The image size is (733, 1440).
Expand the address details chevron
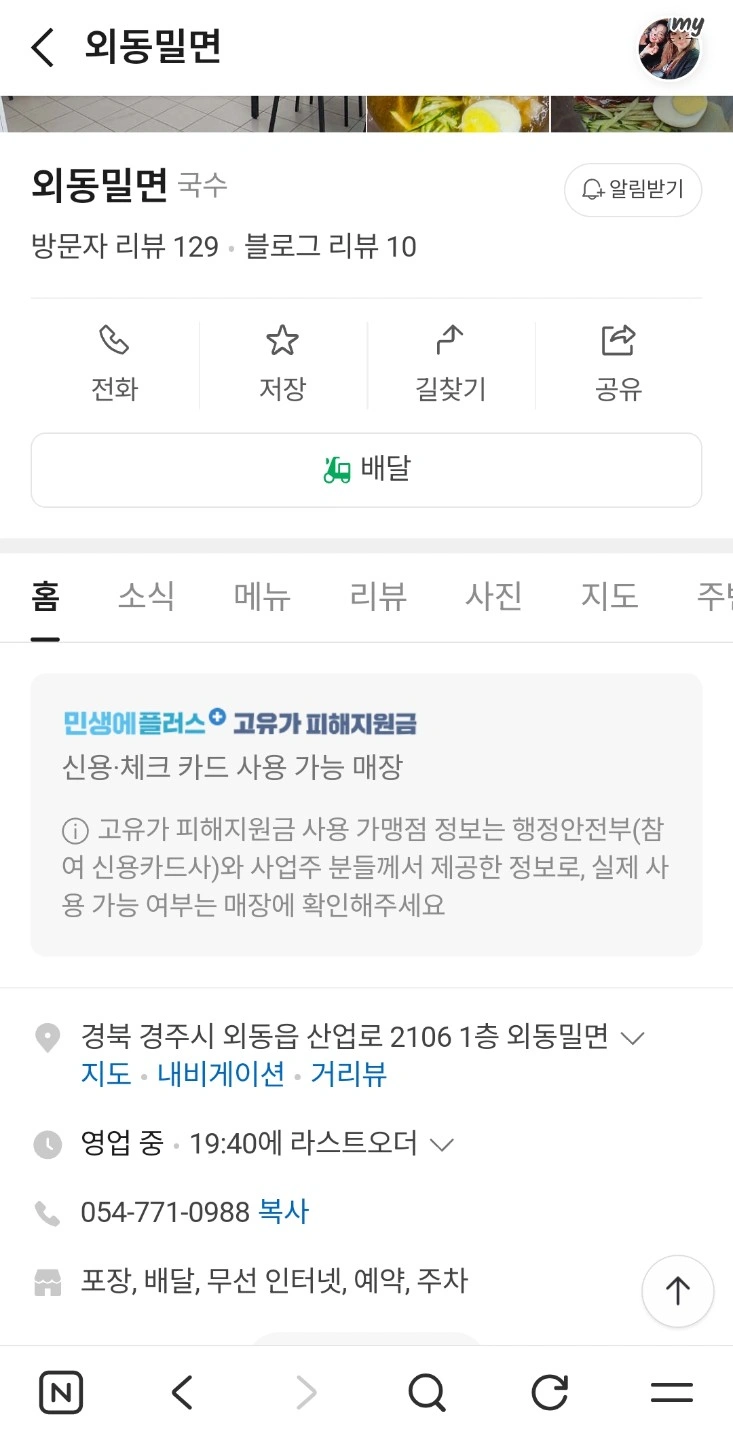632,1038
